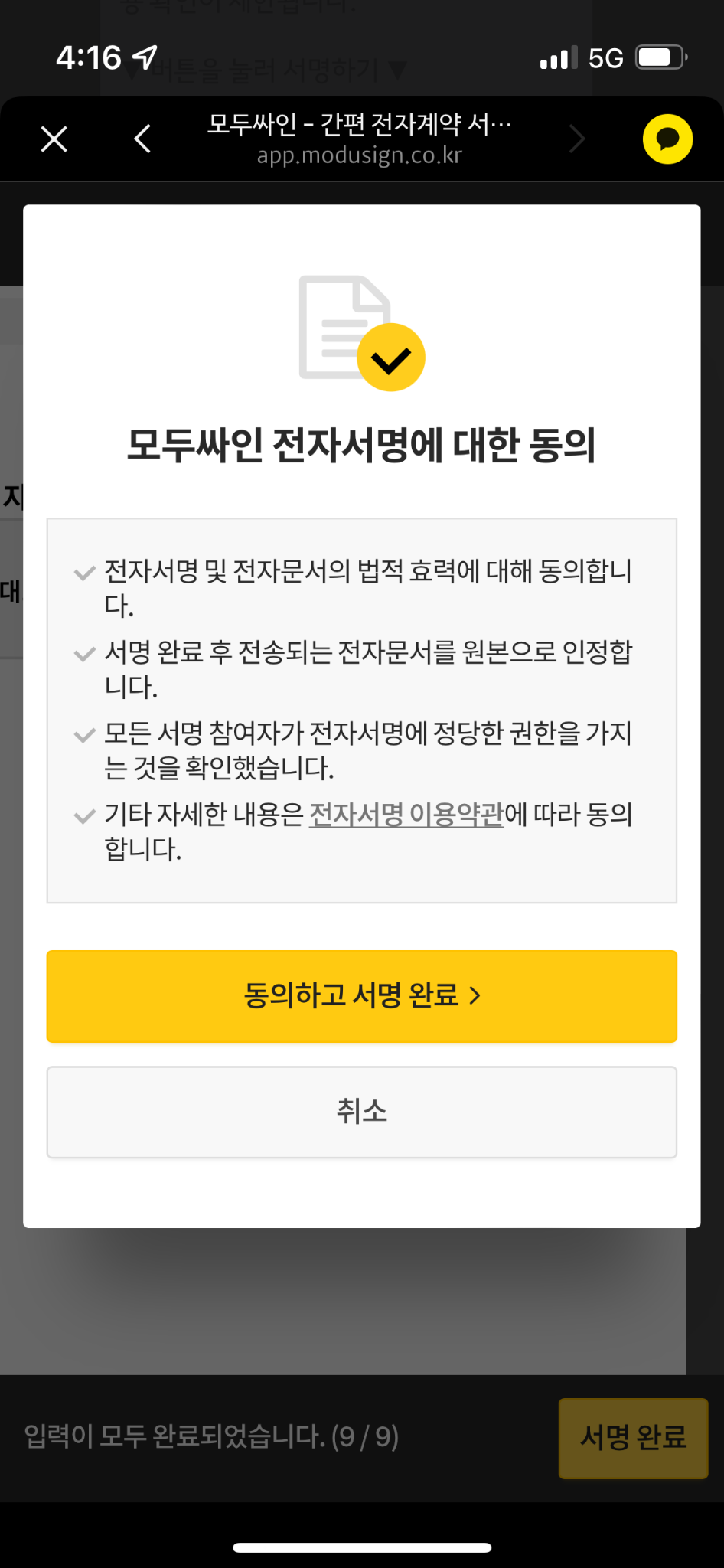
Task: Open the yellow KakaoTalk chat bubble icon
Action: pos(667,139)
